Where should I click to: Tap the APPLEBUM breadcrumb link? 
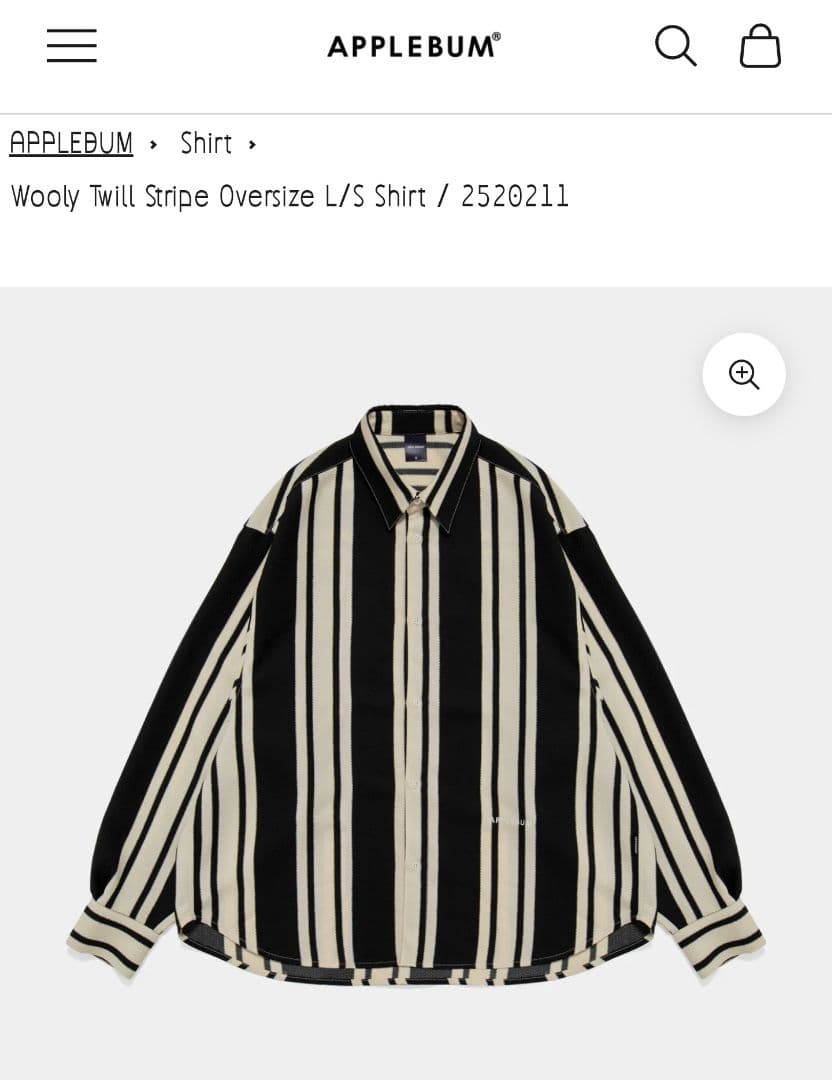point(71,144)
